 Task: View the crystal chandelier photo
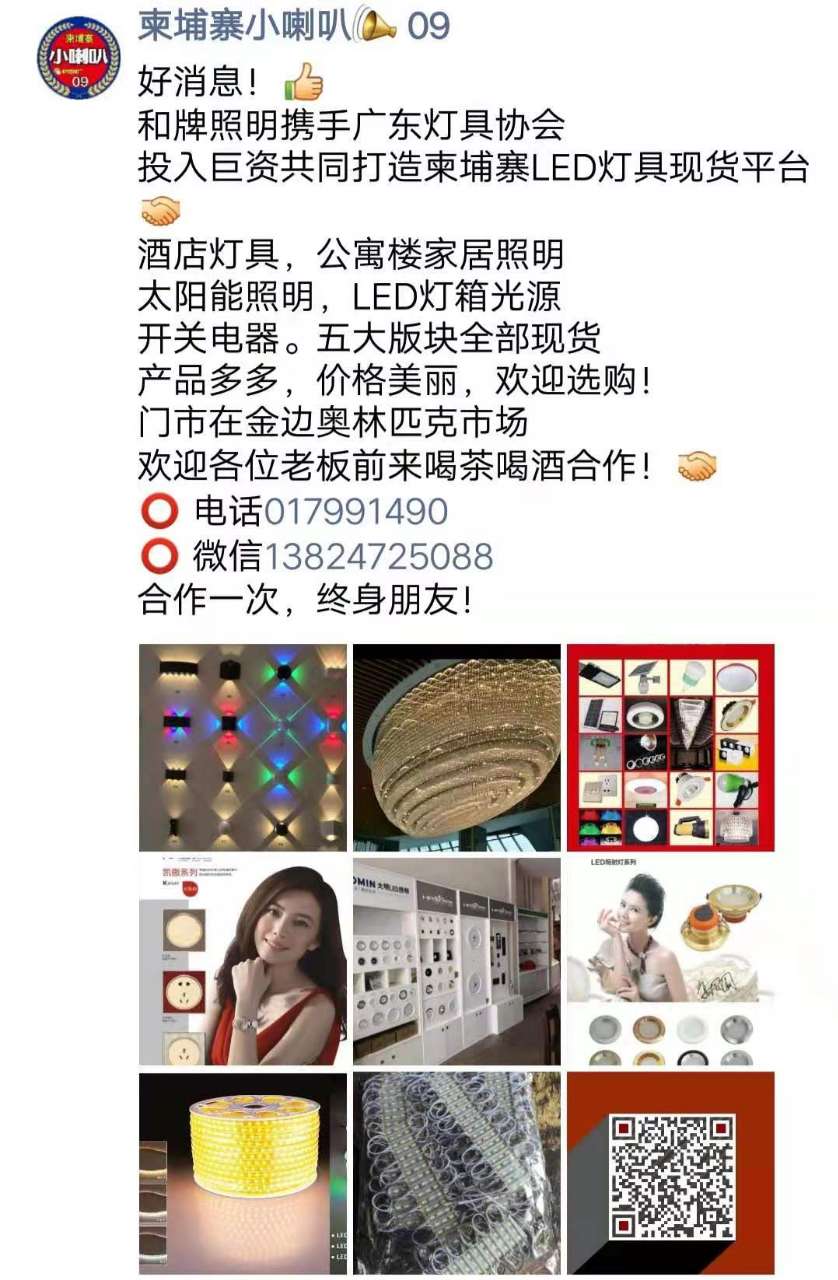[x=457, y=747]
